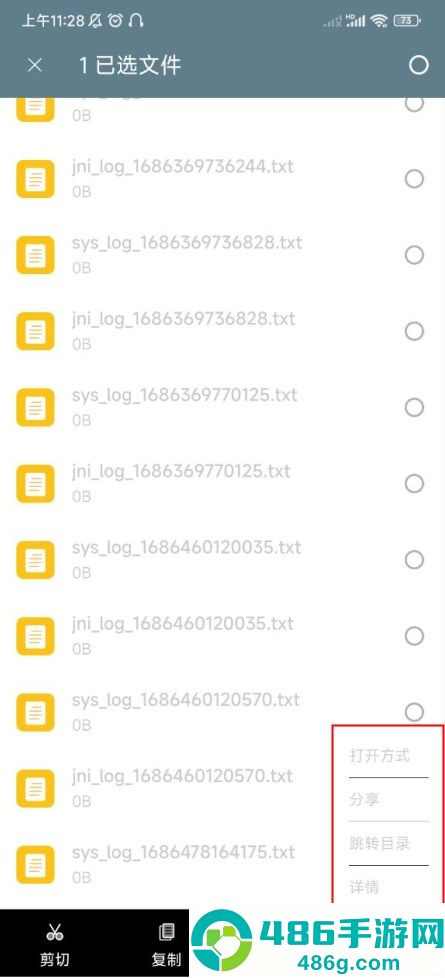The width and height of the screenshot is (445, 978).
Task: Select sys_log_1686460120035.txt checkbox
Action: 414,559
